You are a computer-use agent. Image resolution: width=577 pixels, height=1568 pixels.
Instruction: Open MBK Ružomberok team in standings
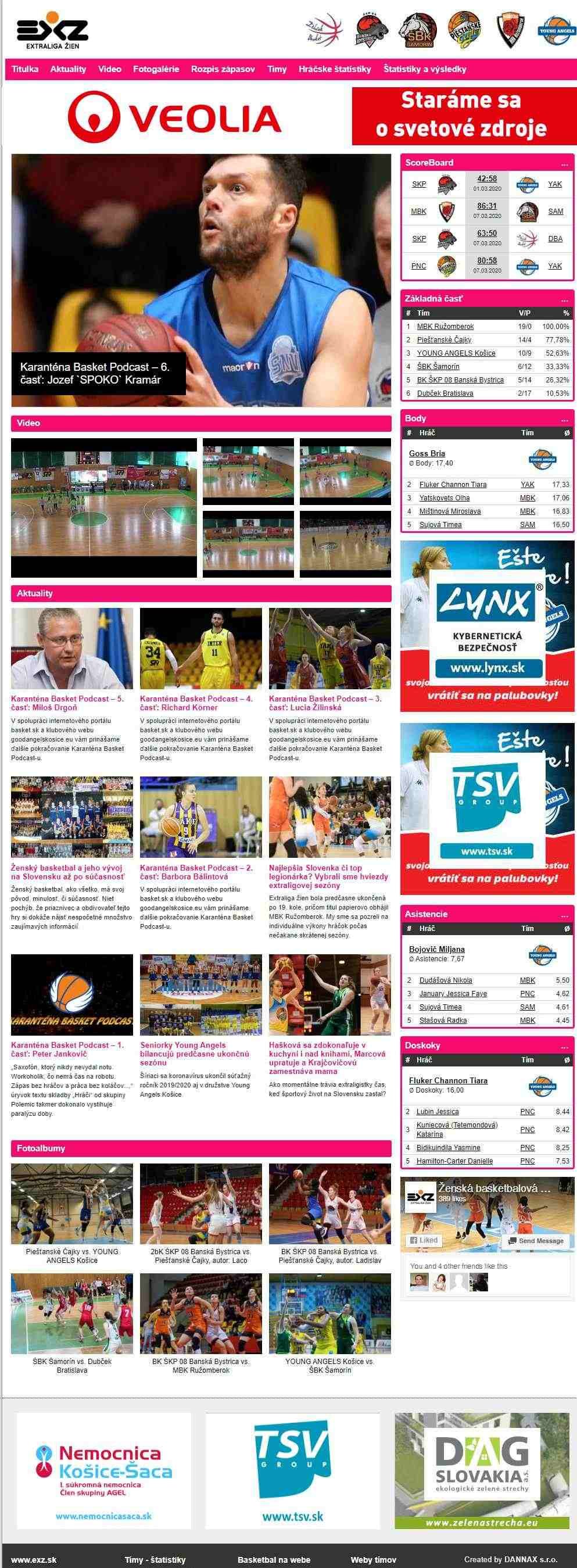[445, 327]
